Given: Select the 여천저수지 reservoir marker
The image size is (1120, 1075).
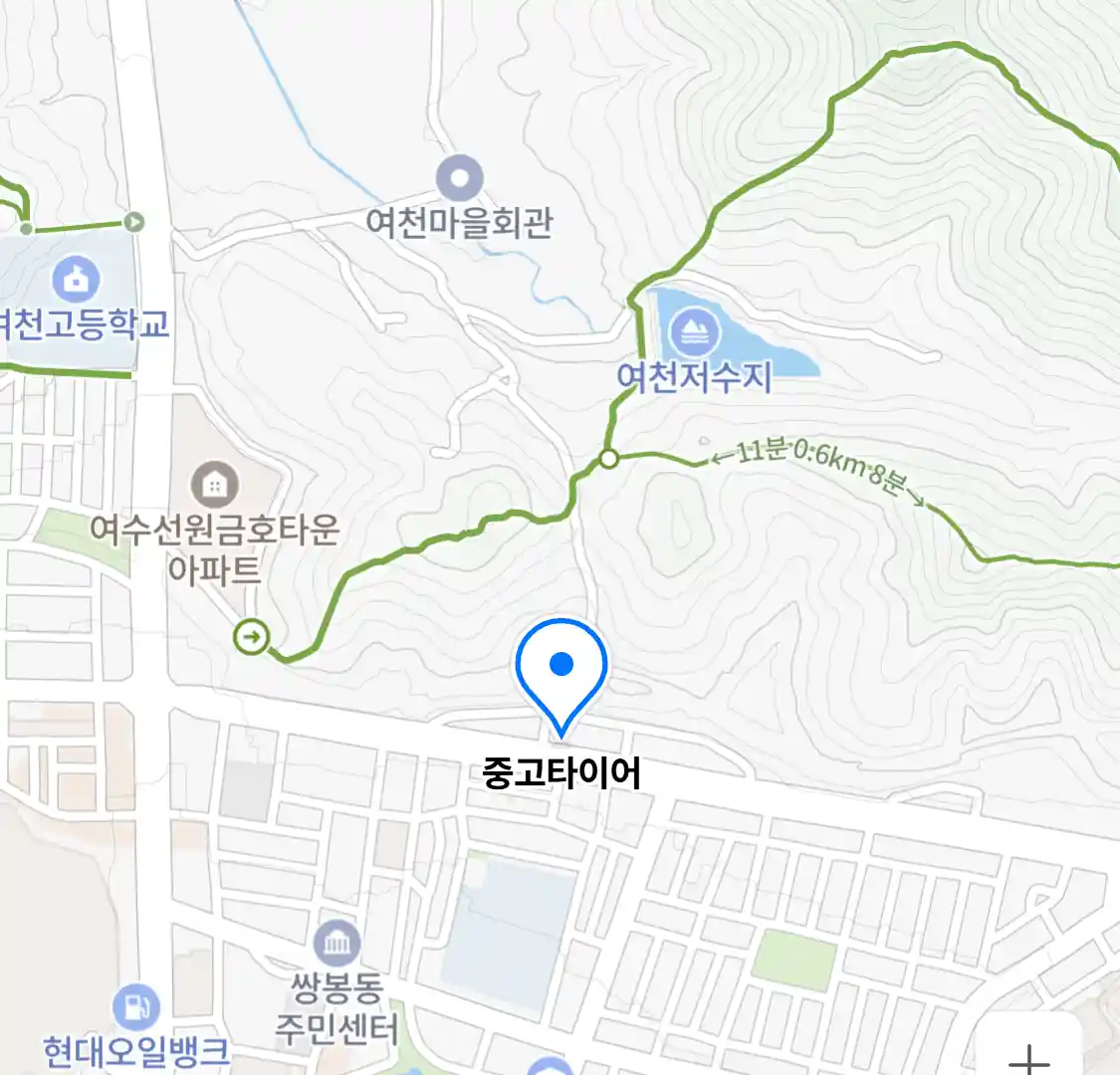Looking at the screenshot, I should pyautogui.click(x=695, y=331).
